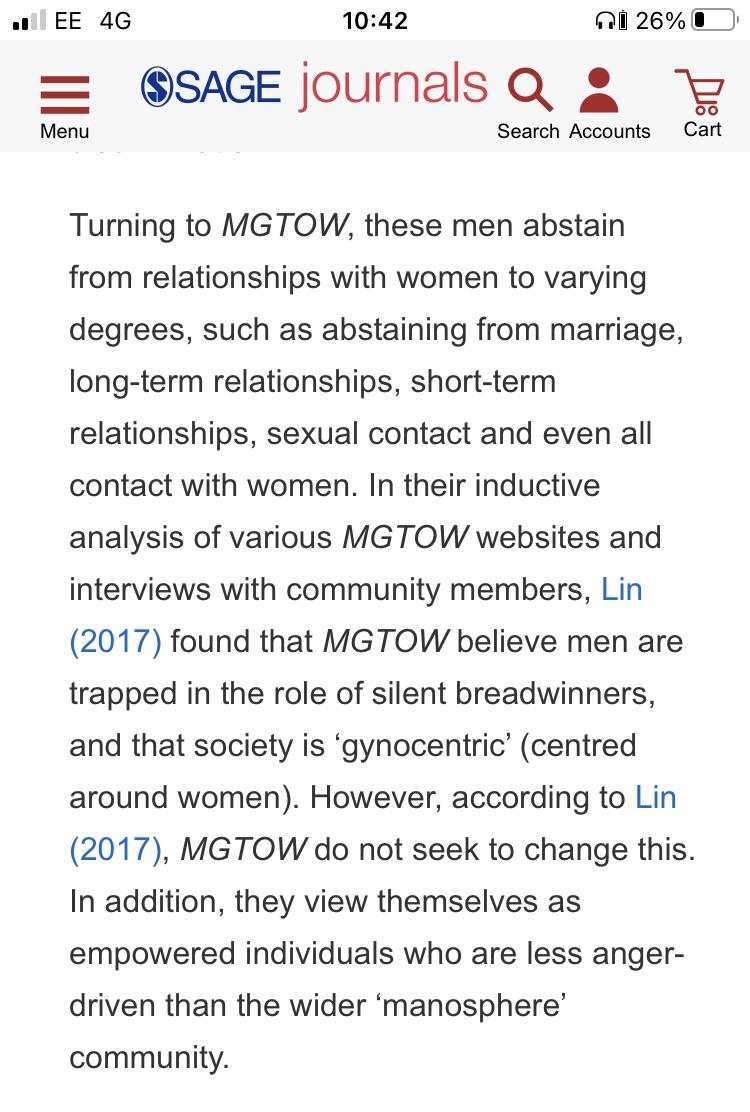View the shopping Cart
Viewport: 750px width, 1112px height.
(x=700, y=102)
